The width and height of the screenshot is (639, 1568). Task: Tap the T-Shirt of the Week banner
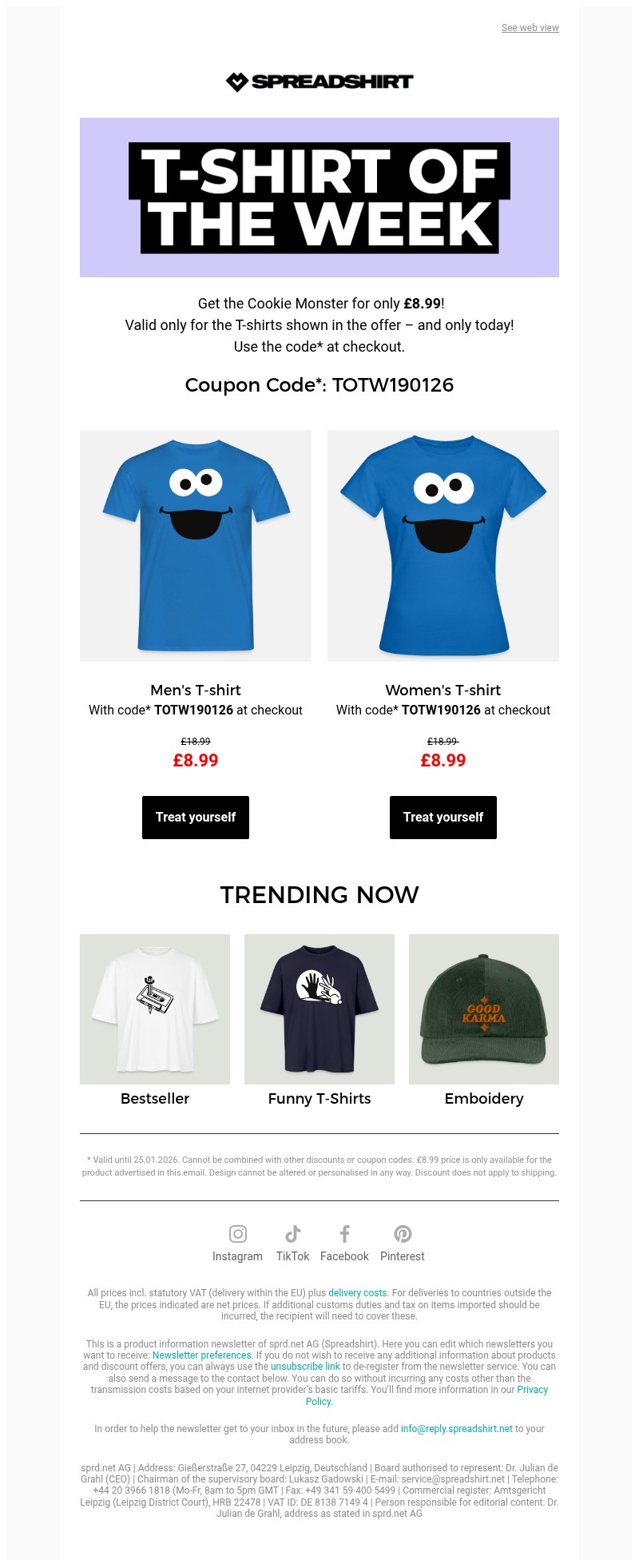coord(319,197)
